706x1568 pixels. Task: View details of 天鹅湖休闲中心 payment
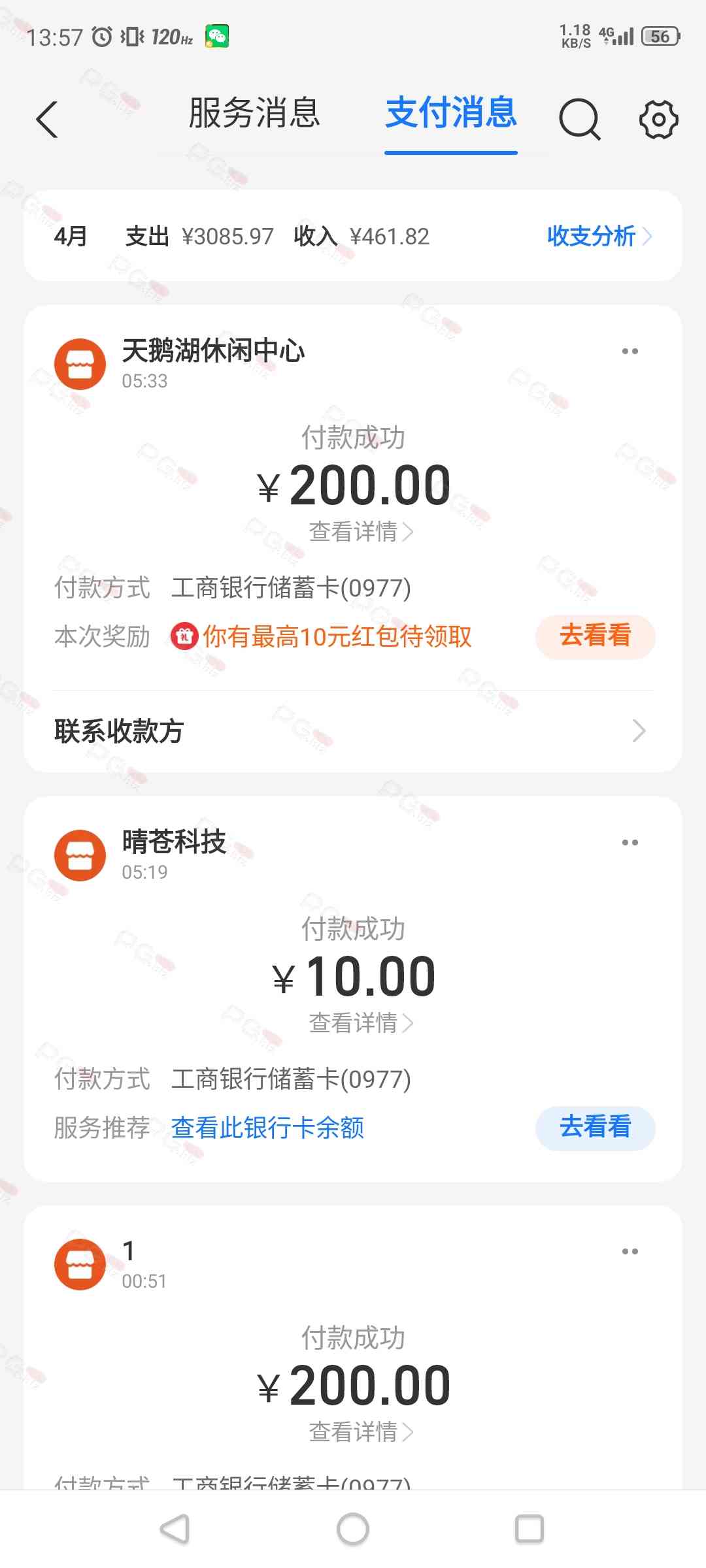pos(360,532)
